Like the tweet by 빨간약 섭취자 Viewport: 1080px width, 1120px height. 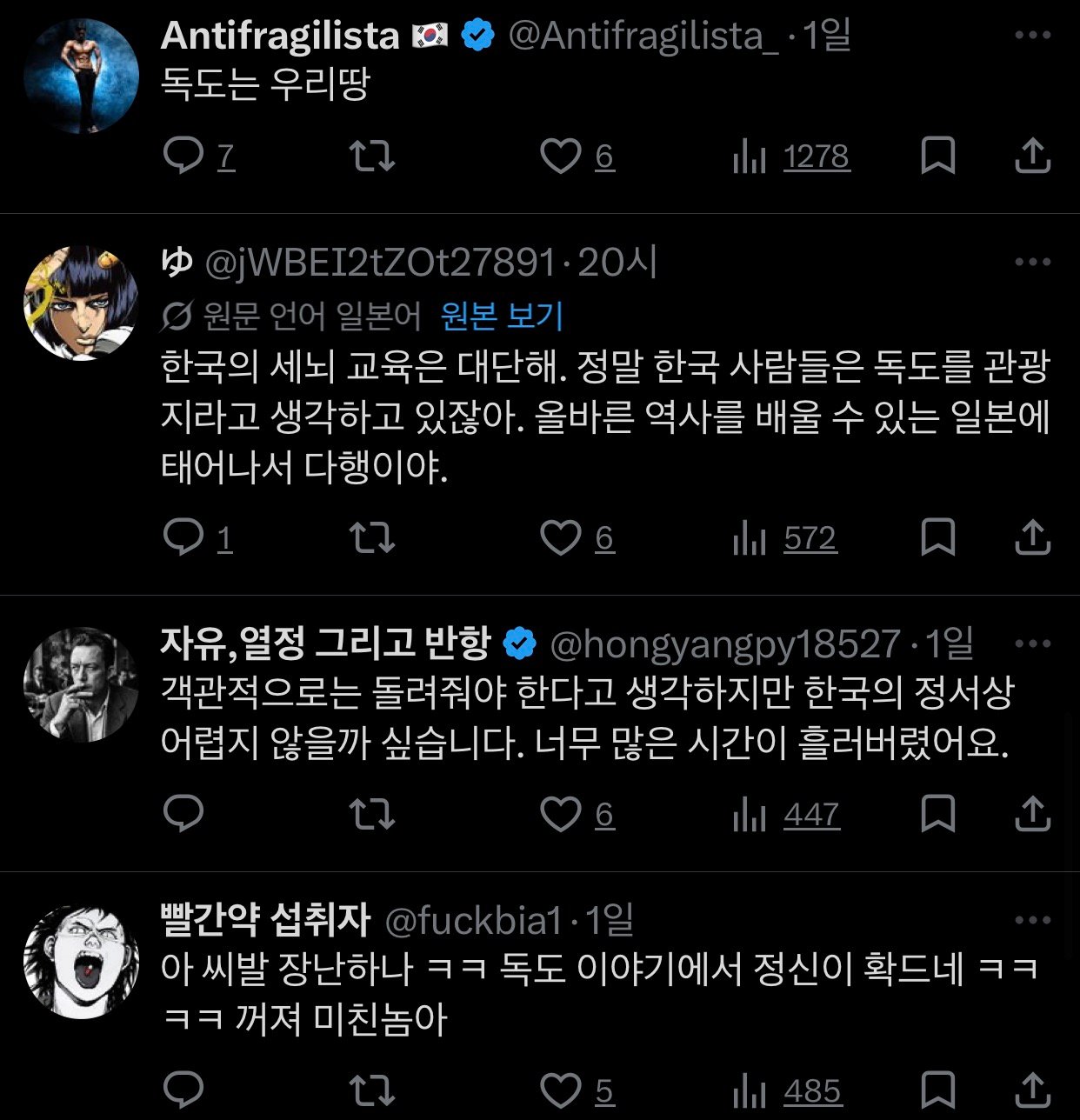[561, 1090]
